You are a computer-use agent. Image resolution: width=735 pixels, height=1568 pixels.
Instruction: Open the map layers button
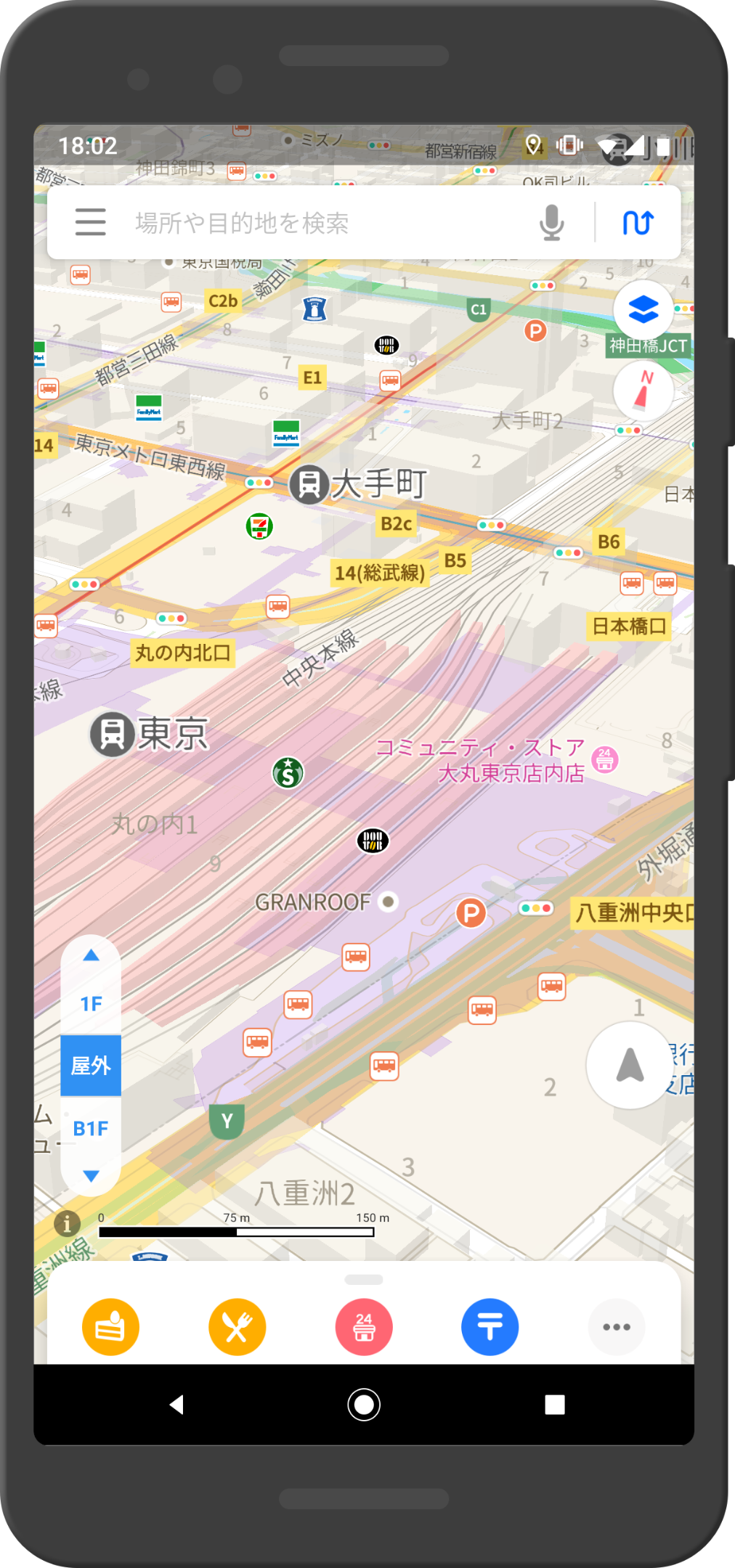pyautogui.click(x=643, y=310)
